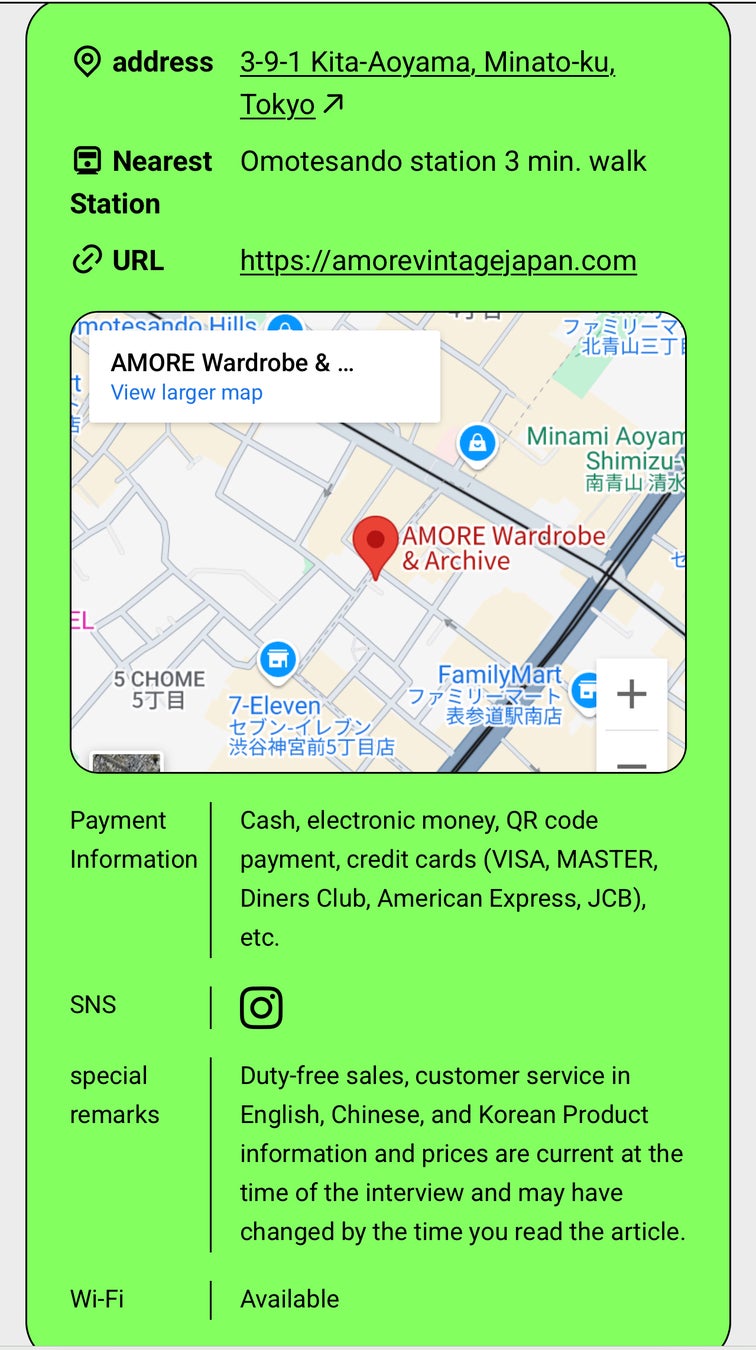Visit the amorevintagejapan.com website link
This screenshot has width=756, height=1350.
pos(438,261)
